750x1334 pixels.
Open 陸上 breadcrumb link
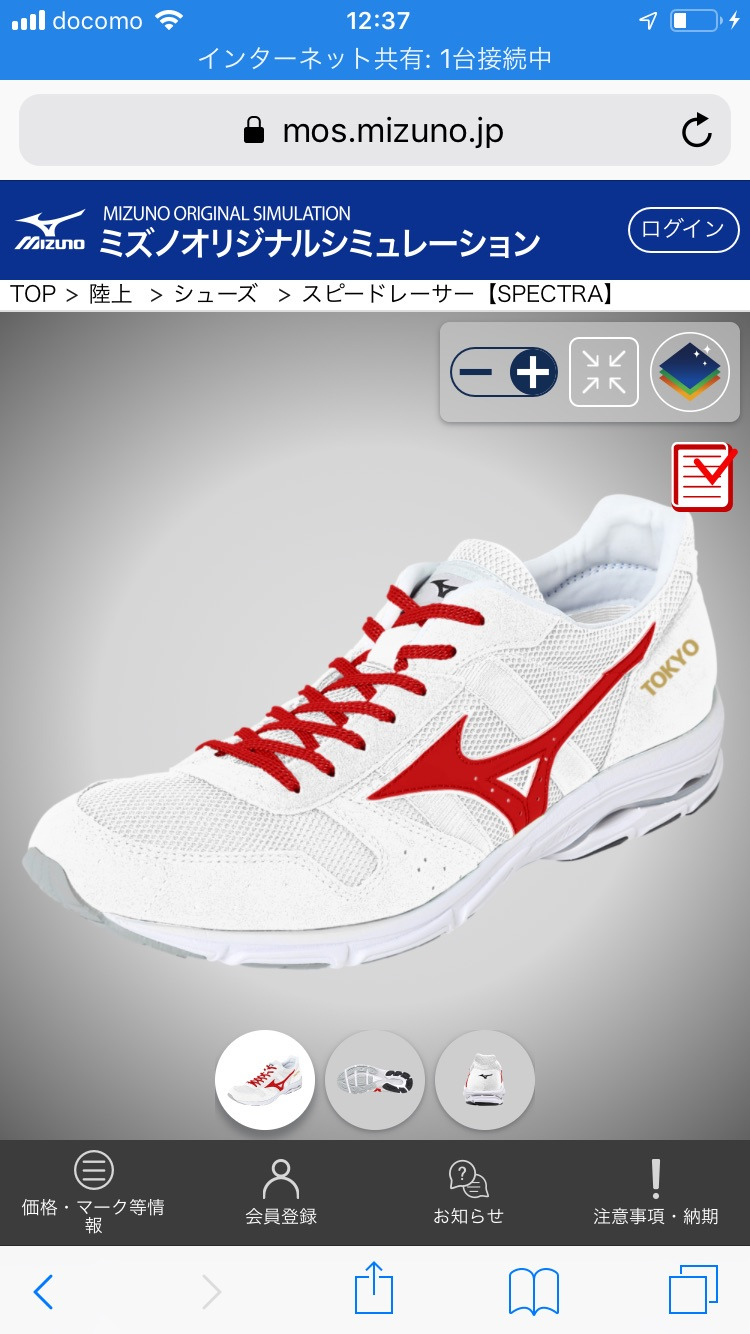click(x=110, y=294)
